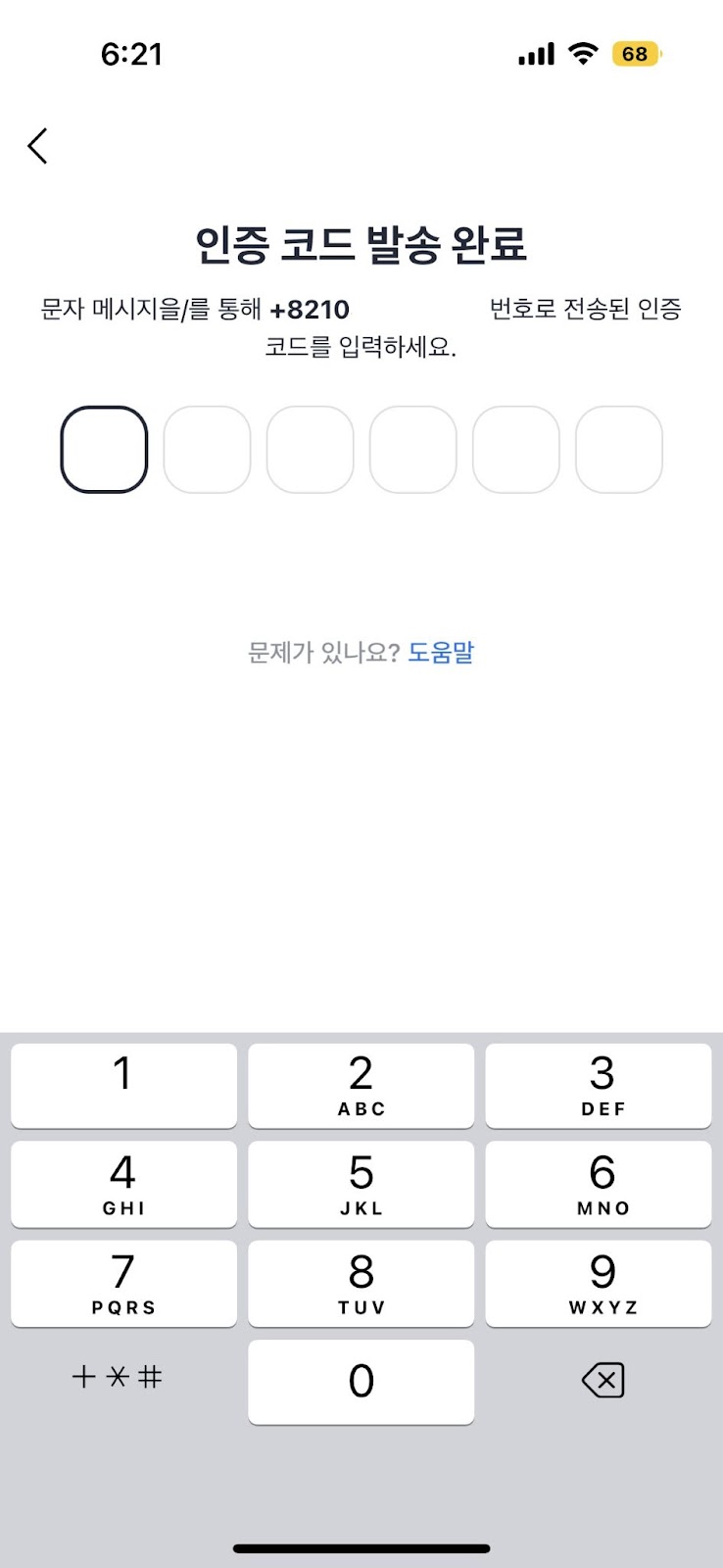The height and width of the screenshot is (1568, 723).
Task: Open the 도움말 help link
Action: click(441, 652)
